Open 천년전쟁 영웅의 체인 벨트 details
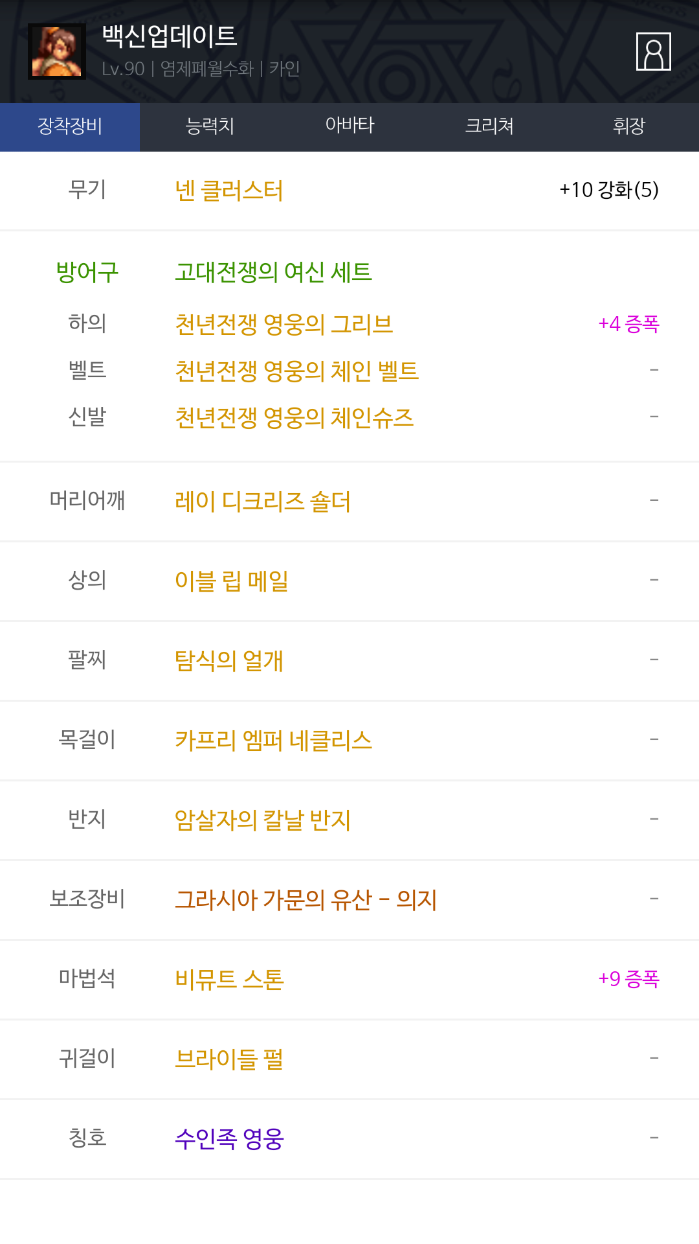Screen dimensions: 699x1244 [x=296, y=371]
